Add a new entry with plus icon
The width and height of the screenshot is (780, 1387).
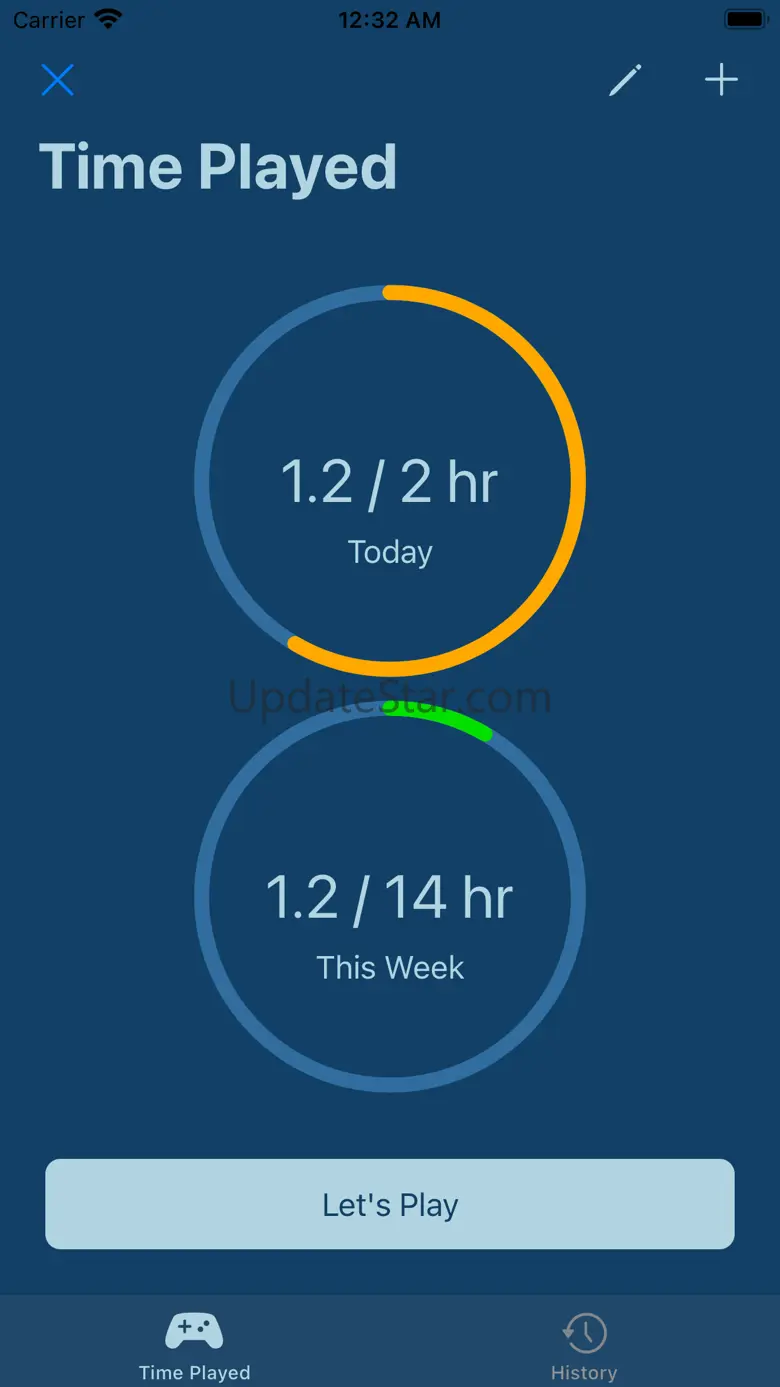721,80
